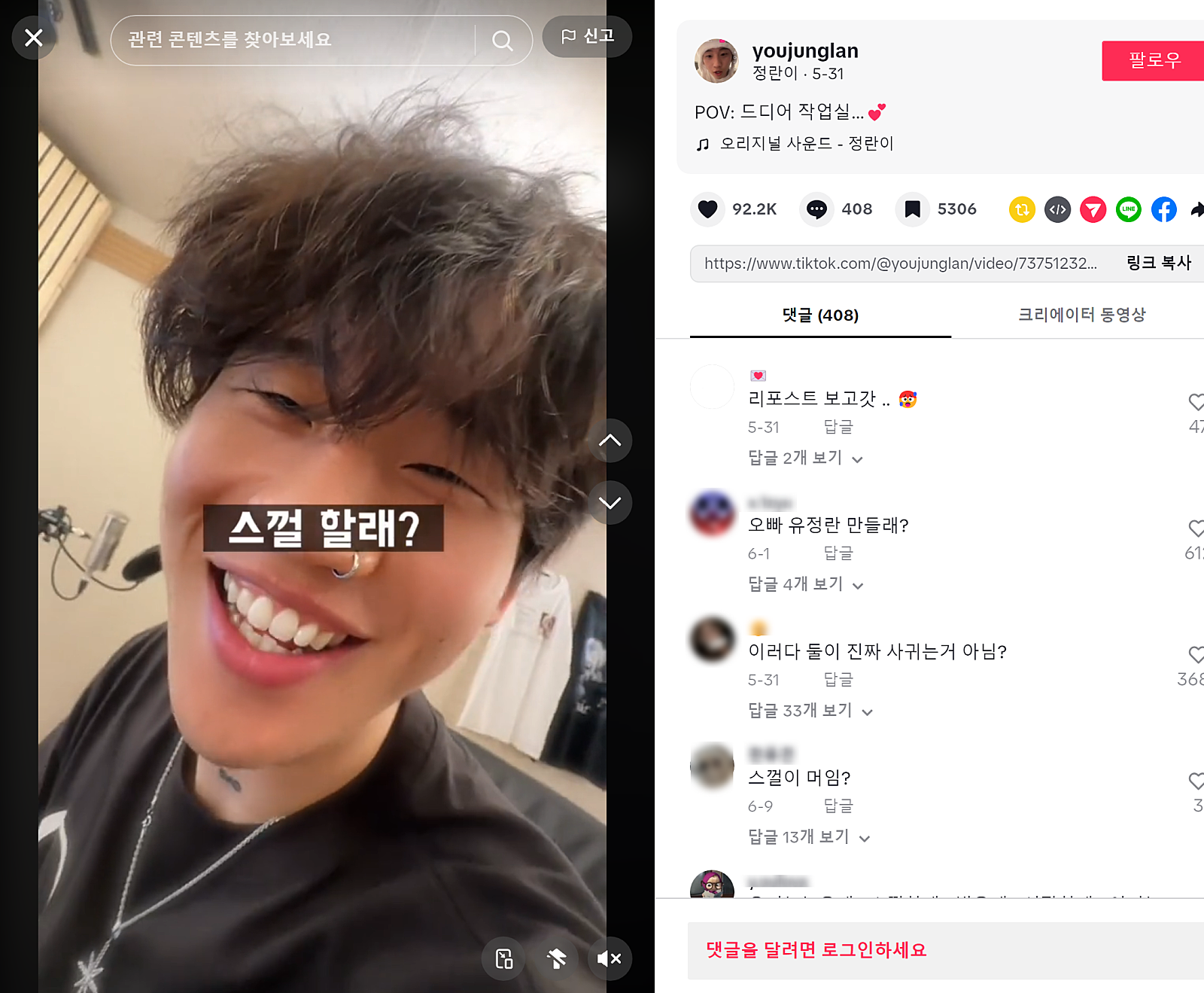Bookmark this video

pyautogui.click(x=912, y=209)
